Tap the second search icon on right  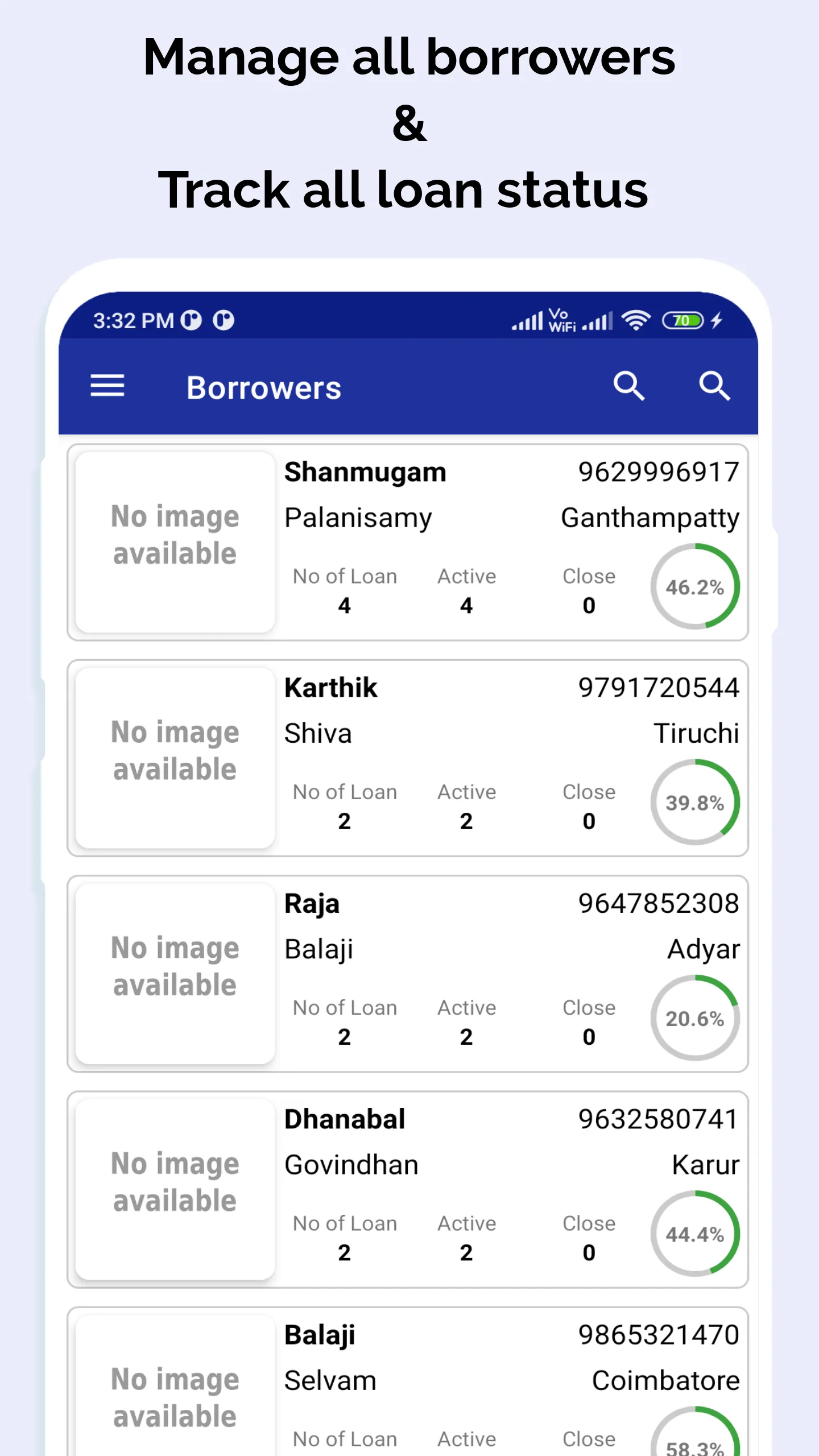[715, 387]
